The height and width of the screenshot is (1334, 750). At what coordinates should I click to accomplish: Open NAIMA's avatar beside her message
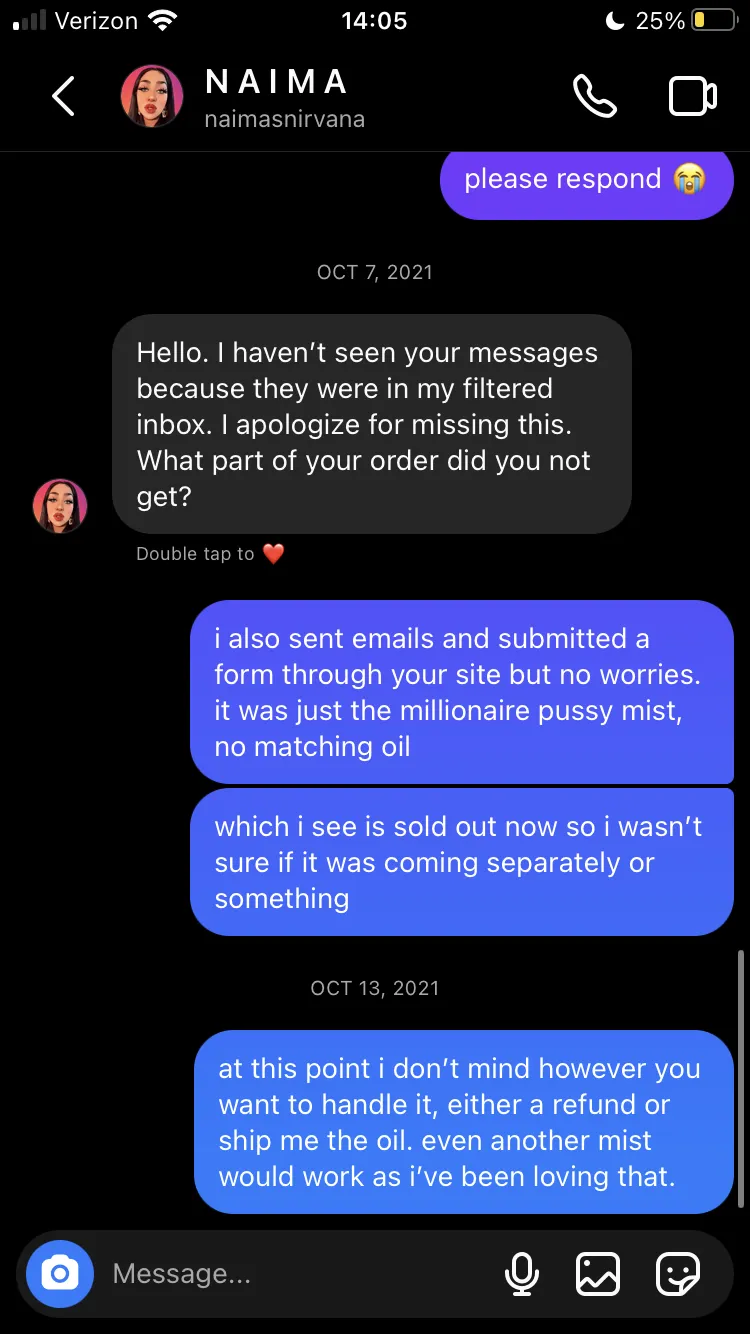click(60, 505)
